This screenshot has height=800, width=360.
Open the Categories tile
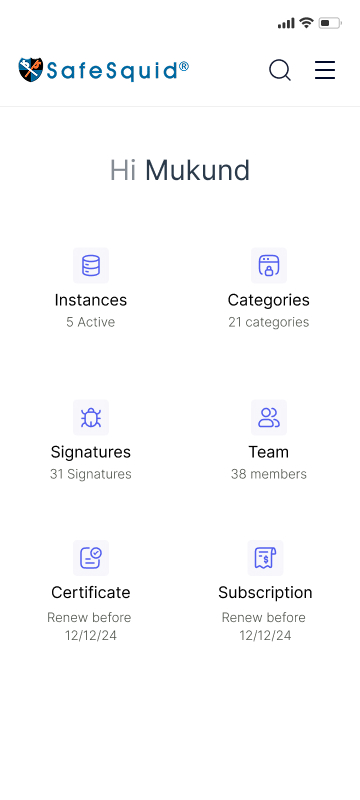point(269,289)
